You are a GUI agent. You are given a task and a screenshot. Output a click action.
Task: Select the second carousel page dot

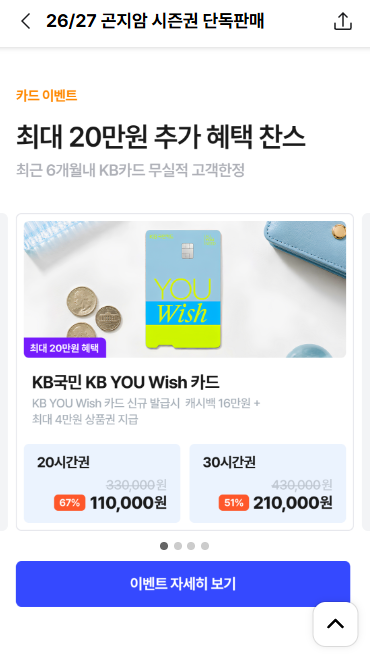pyautogui.click(x=178, y=546)
